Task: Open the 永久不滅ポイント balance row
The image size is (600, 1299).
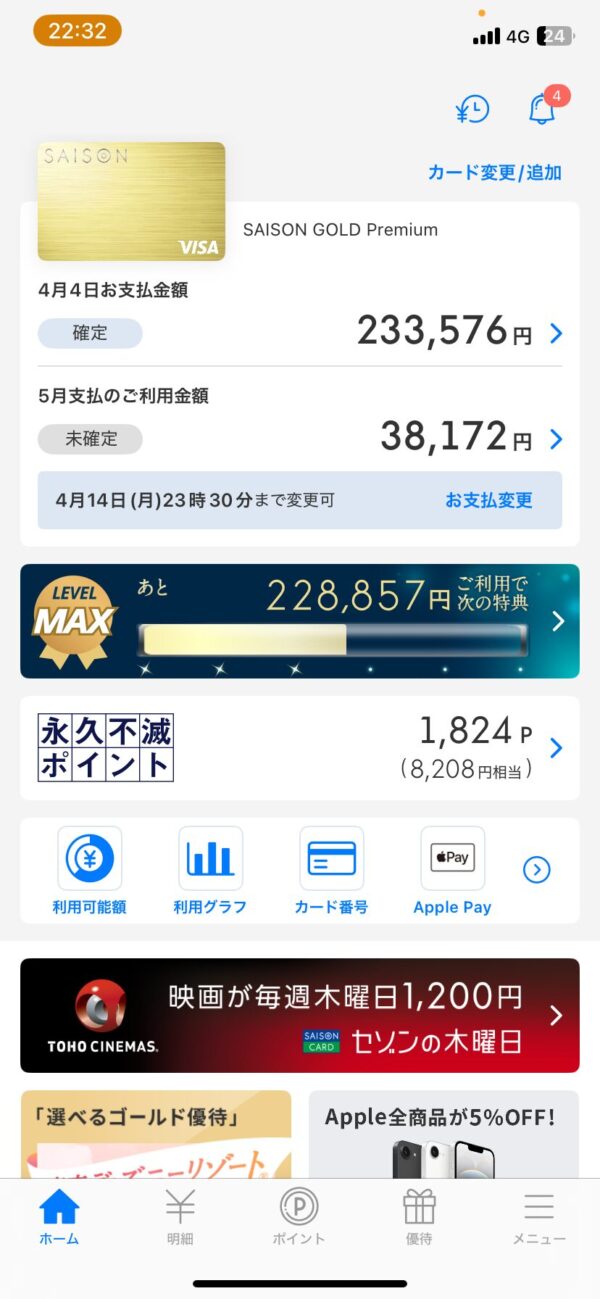Action: coord(300,748)
